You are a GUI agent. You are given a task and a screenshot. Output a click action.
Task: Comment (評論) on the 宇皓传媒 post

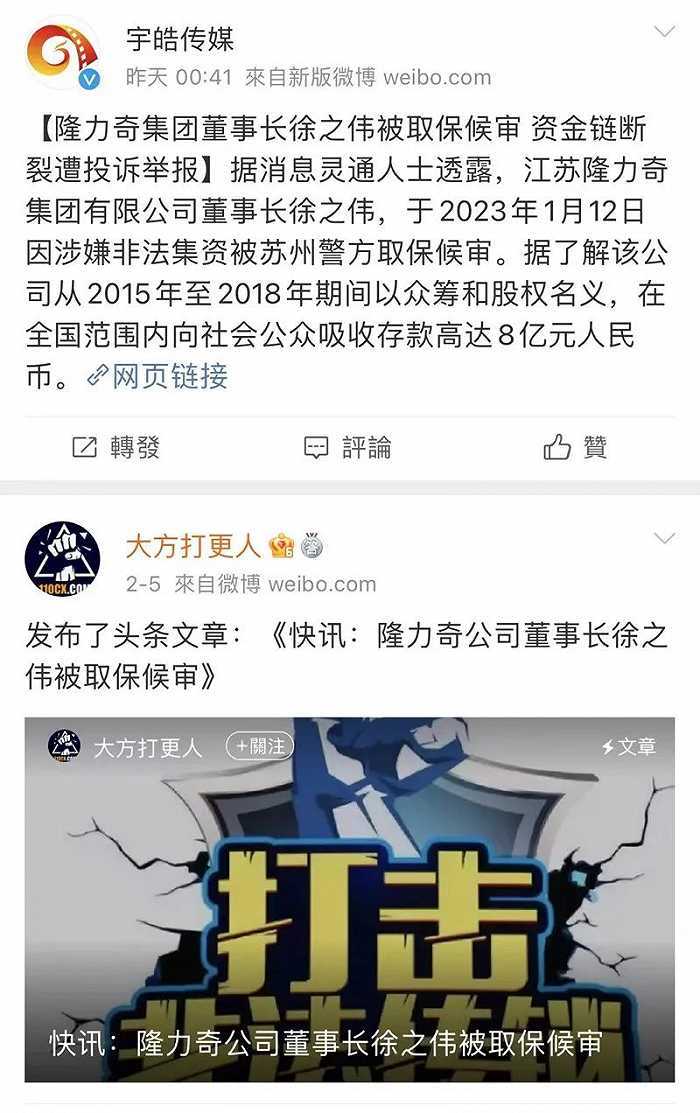pyautogui.click(x=348, y=447)
